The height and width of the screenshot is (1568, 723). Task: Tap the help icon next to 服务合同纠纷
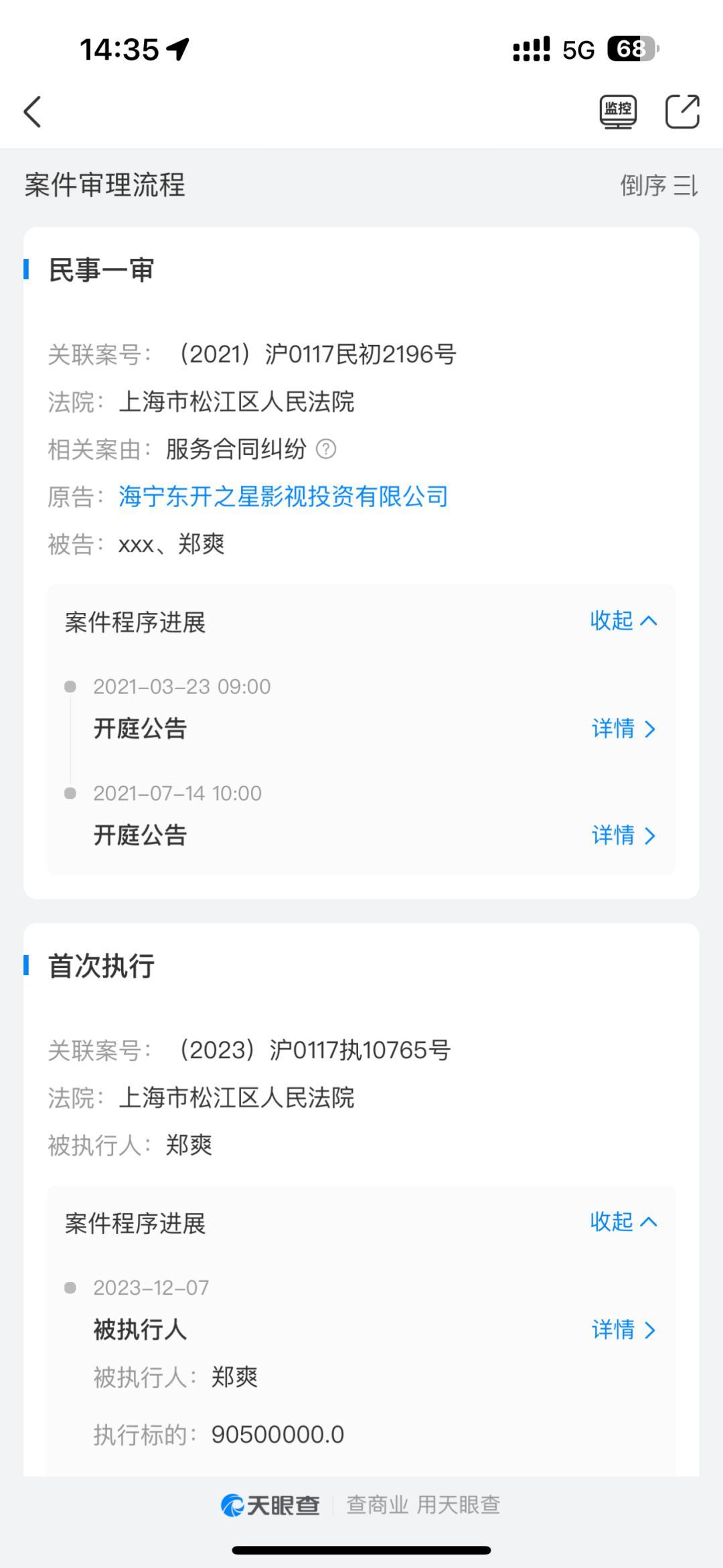pos(326,449)
